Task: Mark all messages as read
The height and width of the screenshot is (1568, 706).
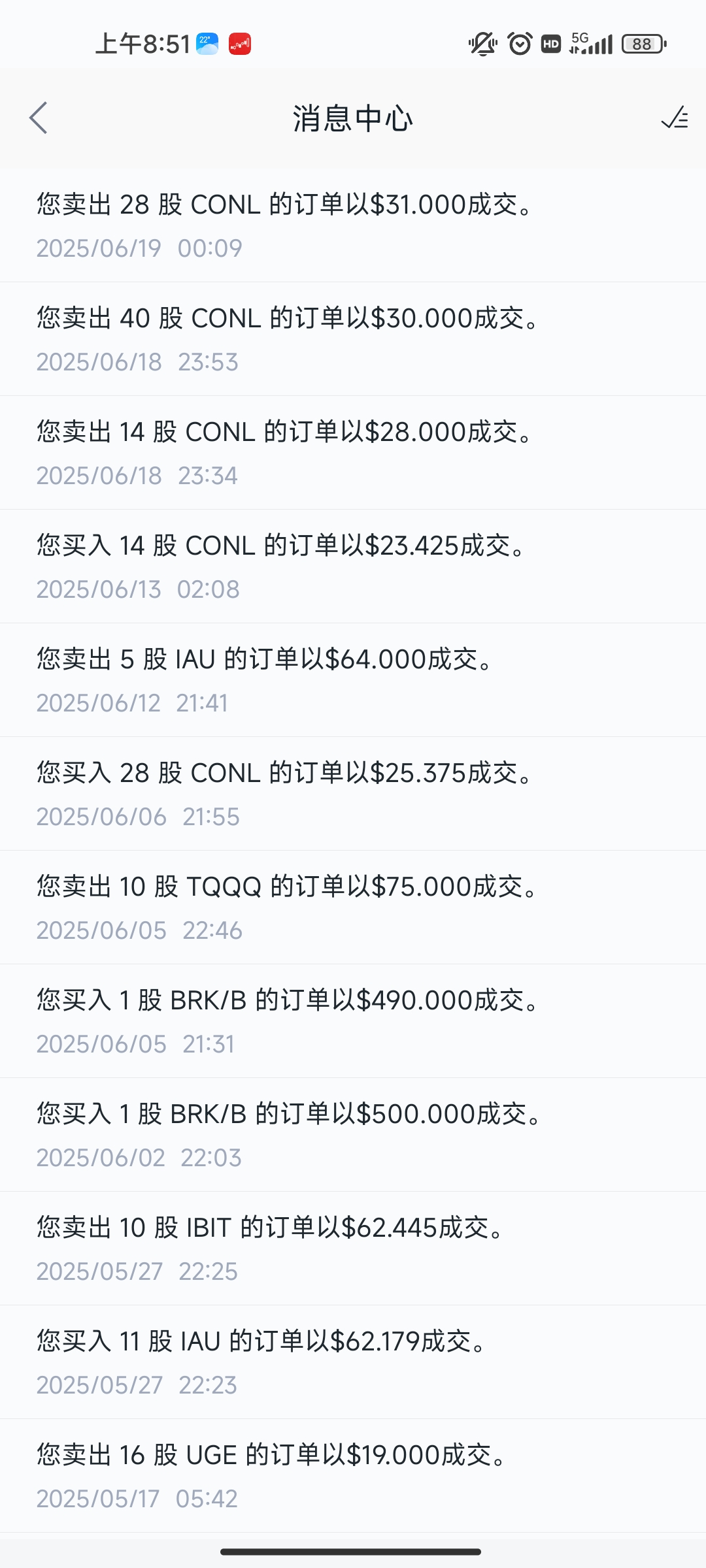Action: coord(674,118)
